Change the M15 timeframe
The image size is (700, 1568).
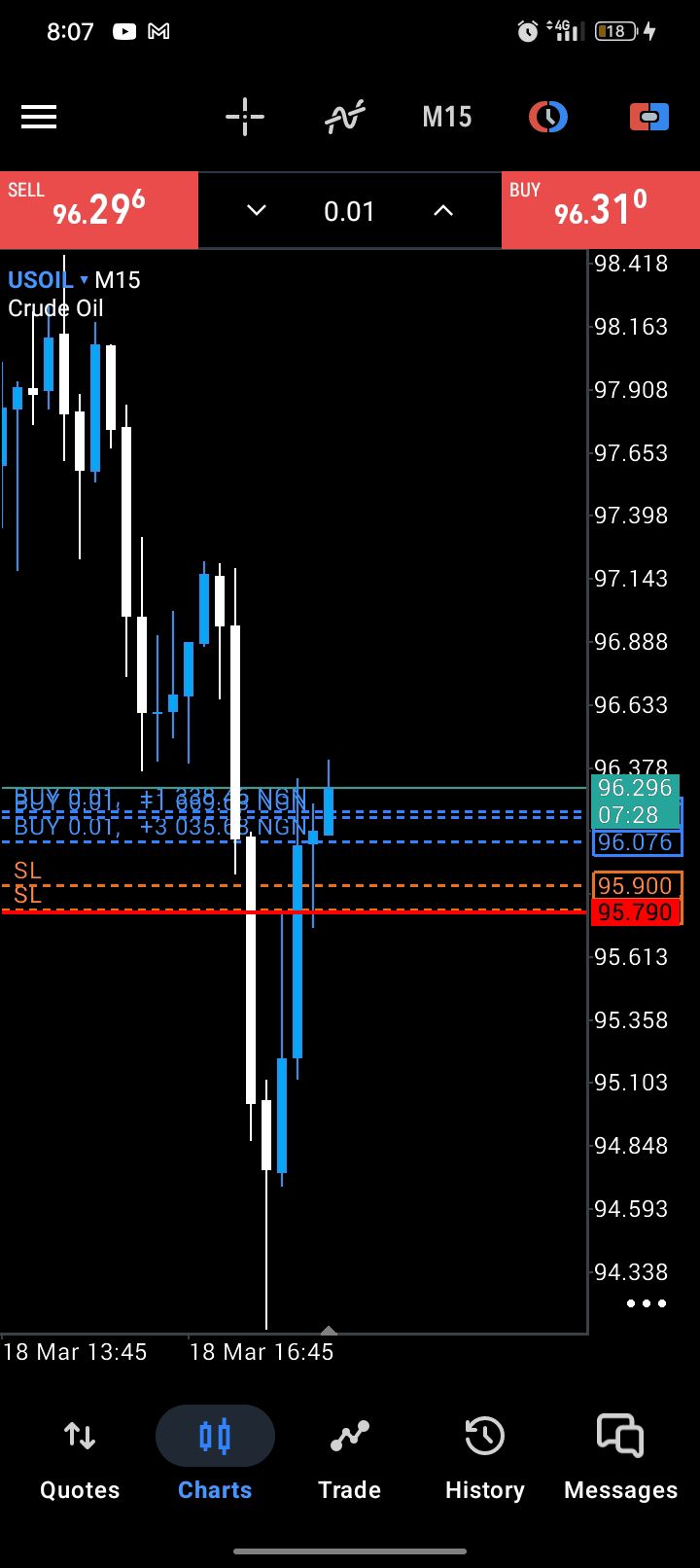click(x=446, y=118)
